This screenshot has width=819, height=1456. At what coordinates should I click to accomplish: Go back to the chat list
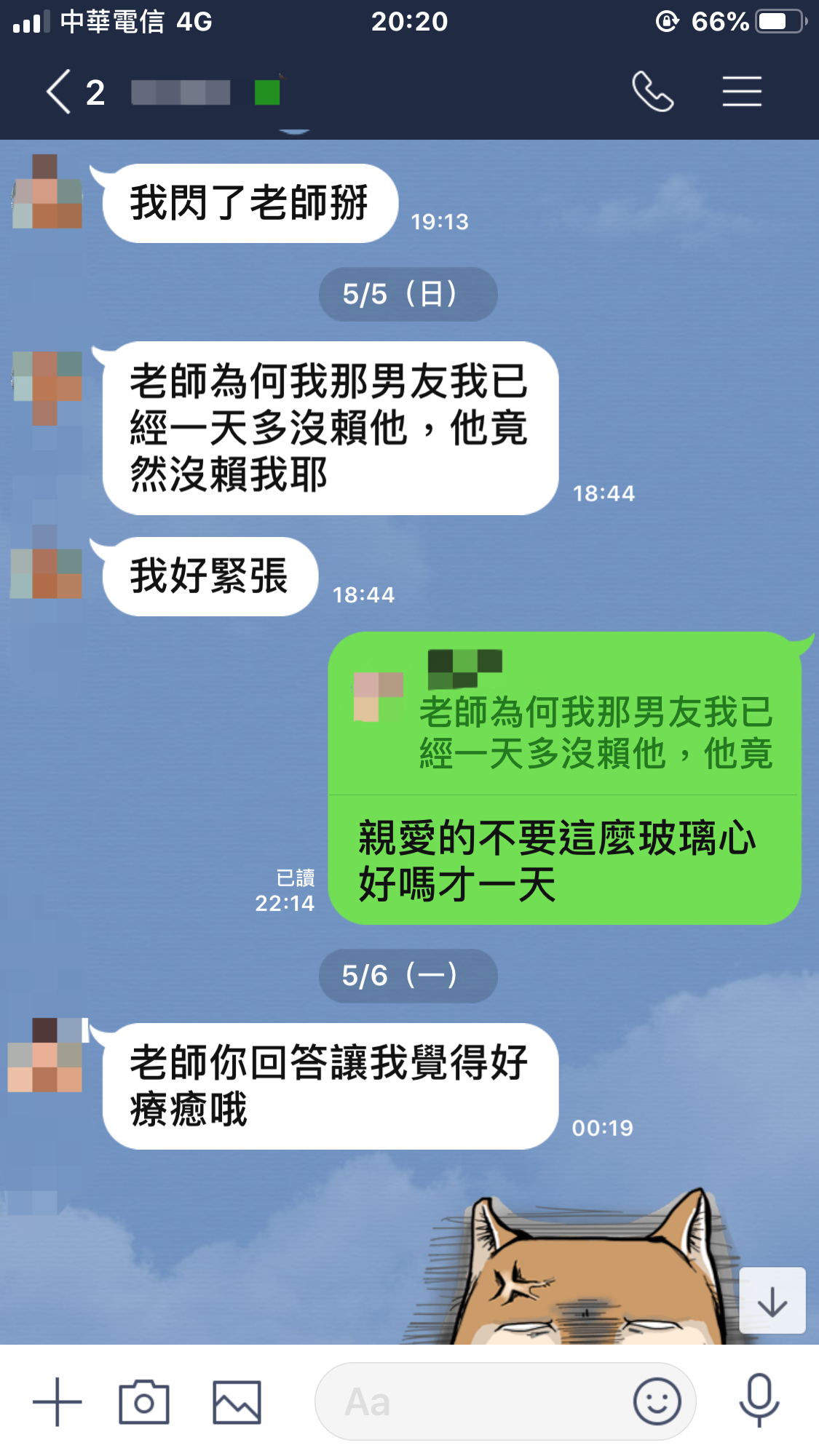[60, 92]
